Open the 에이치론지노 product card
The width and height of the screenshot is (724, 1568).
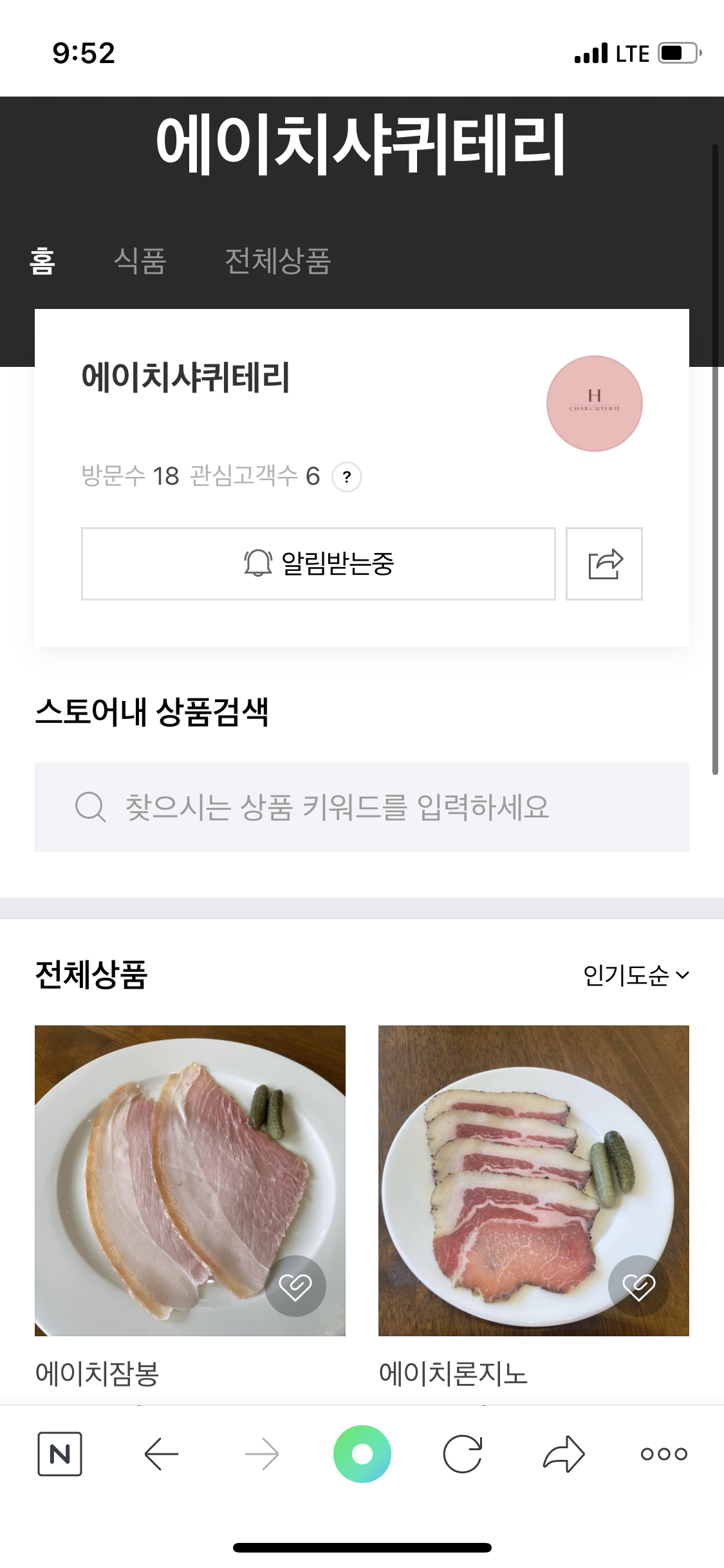tap(534, 1180)
